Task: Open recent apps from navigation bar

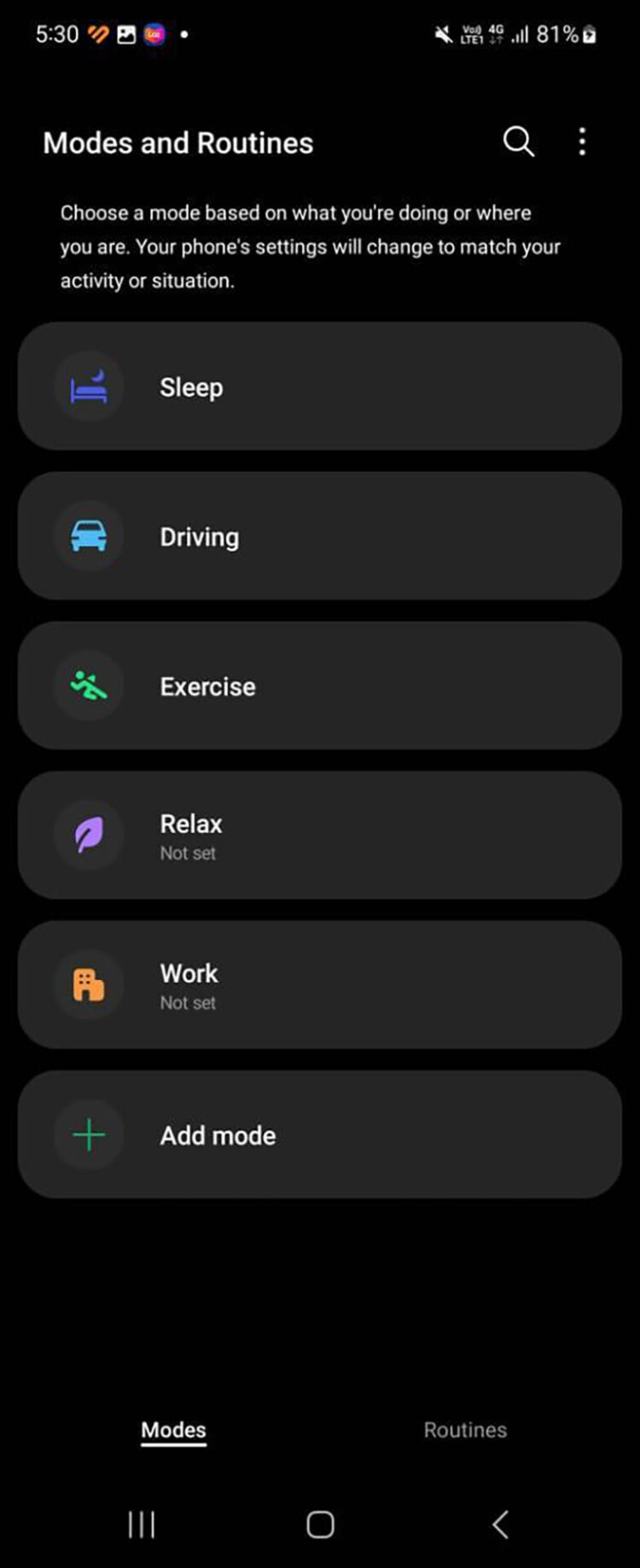Action: click(x=141, y=1524)
